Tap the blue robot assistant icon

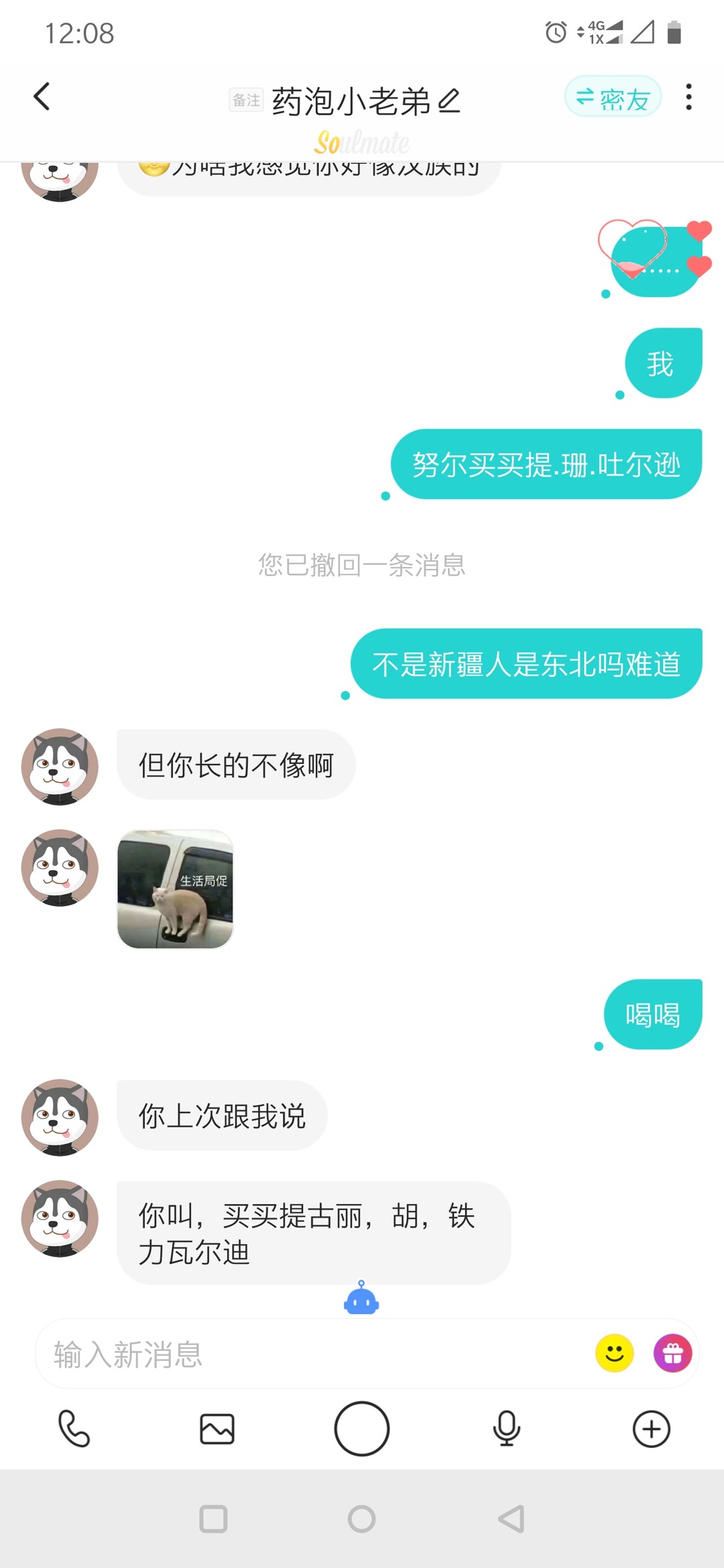pyautogui.click(x=361, y=1299)
